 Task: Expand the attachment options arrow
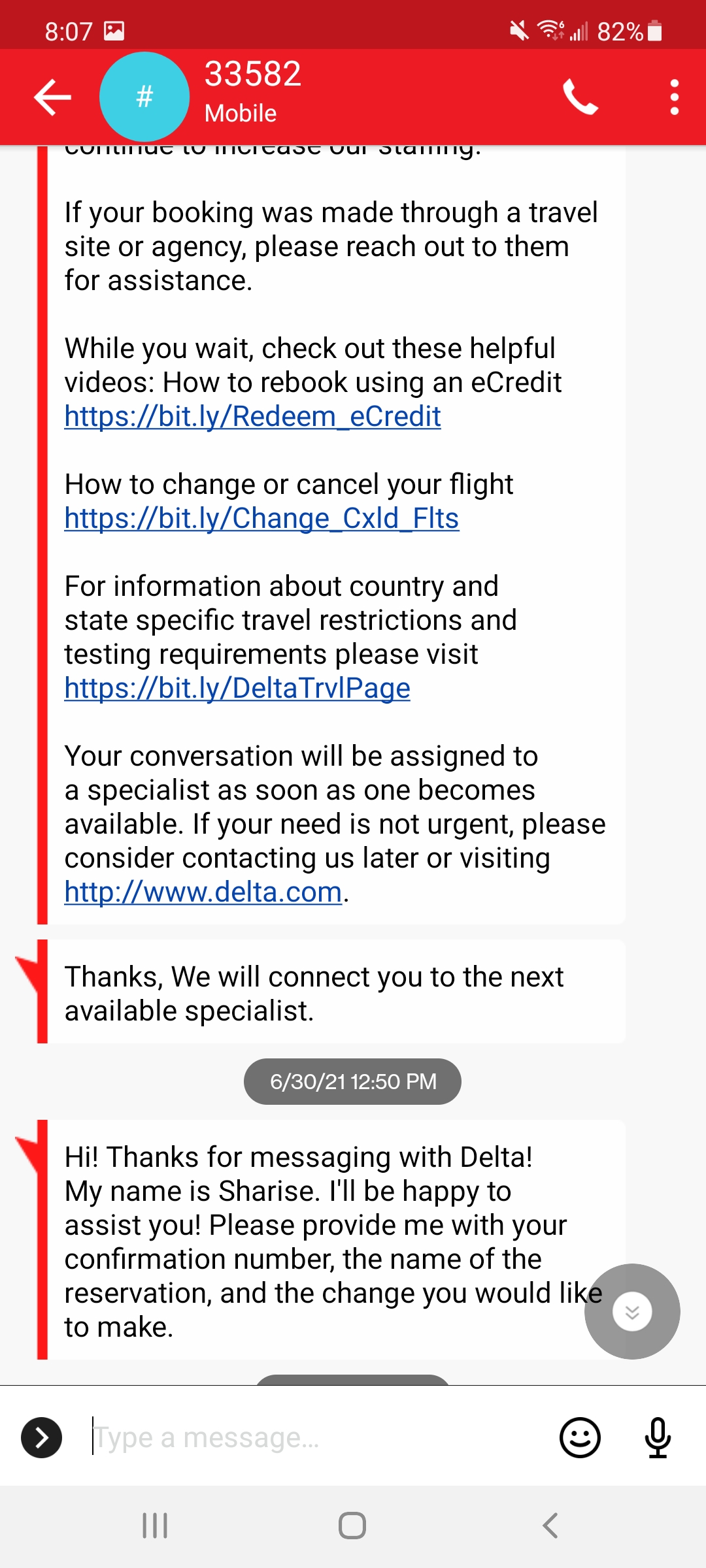click(41, 1437)
